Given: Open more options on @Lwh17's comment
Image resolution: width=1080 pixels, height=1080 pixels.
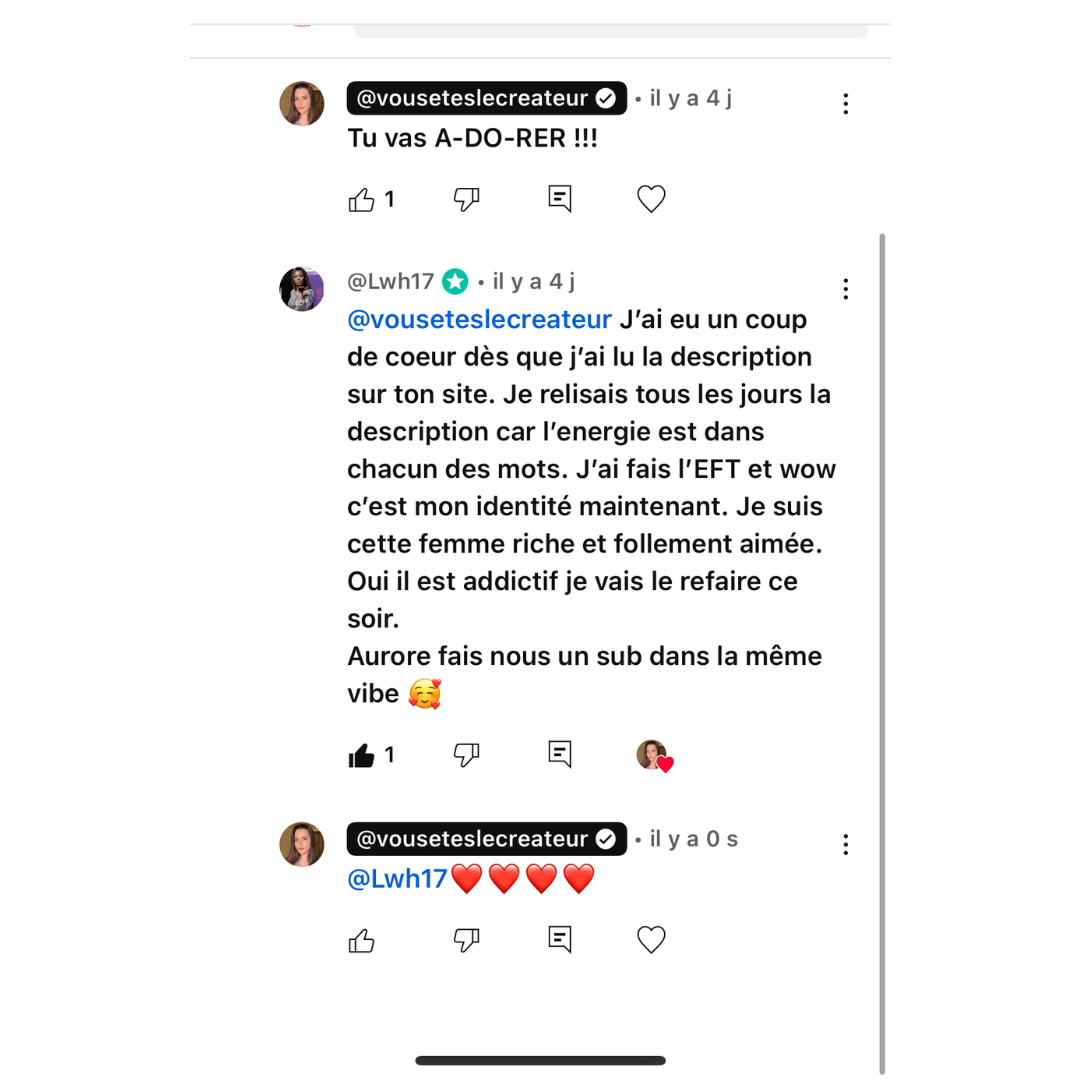Looking at the screenshot, I should (846, 289).
